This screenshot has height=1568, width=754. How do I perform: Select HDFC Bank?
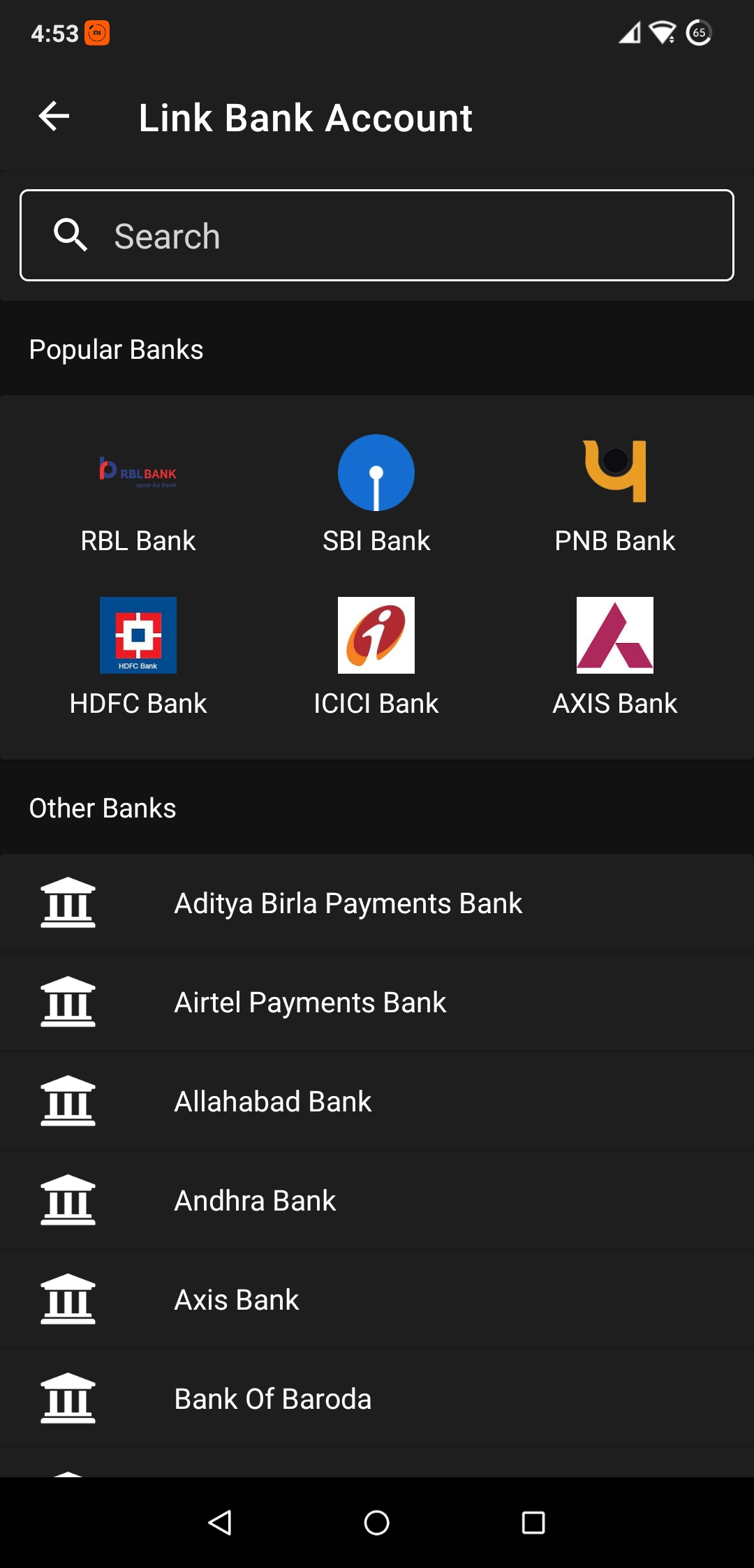pyautogui.click(x=138, y=658)
